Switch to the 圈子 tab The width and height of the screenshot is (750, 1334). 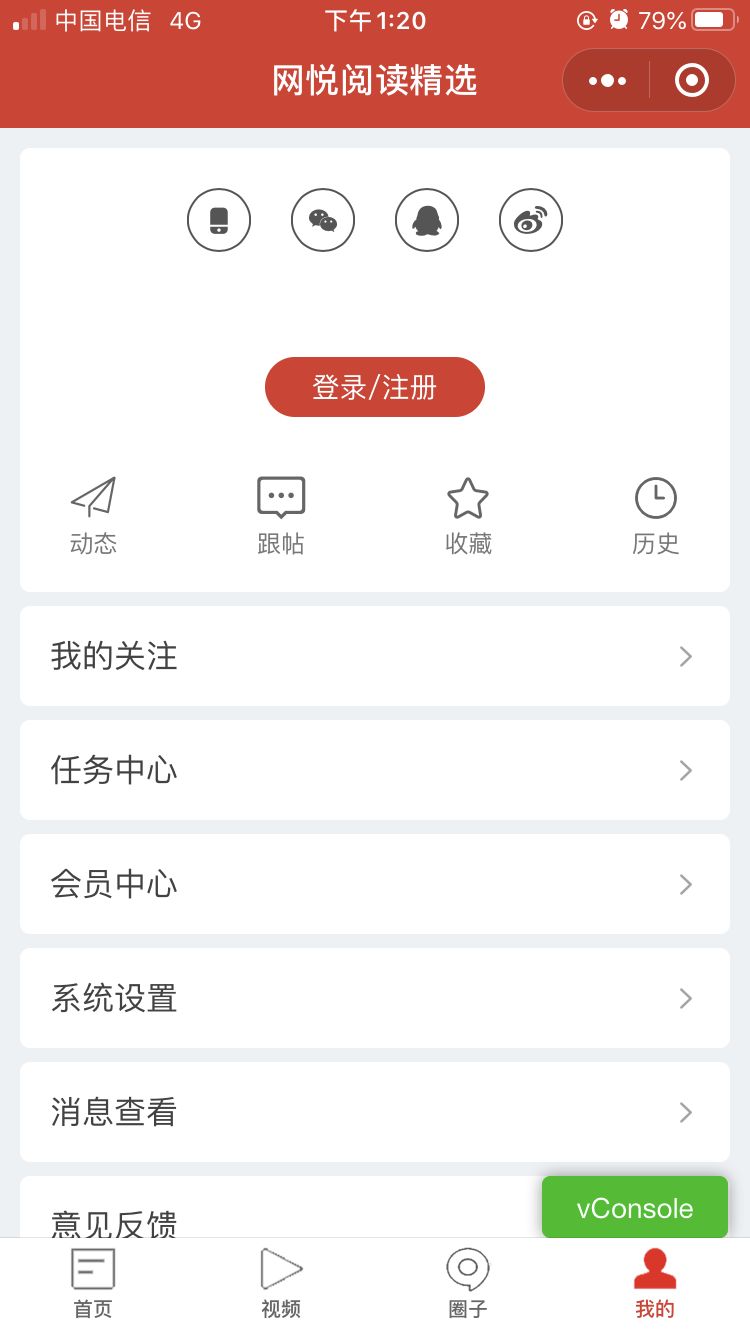(468, 1284)
